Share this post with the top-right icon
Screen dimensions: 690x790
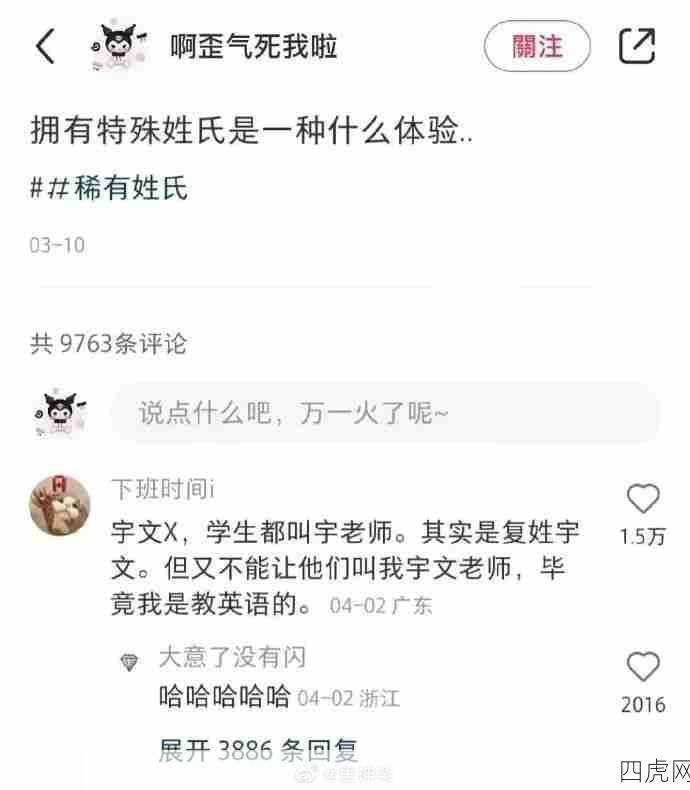click(x=637, y=46)
